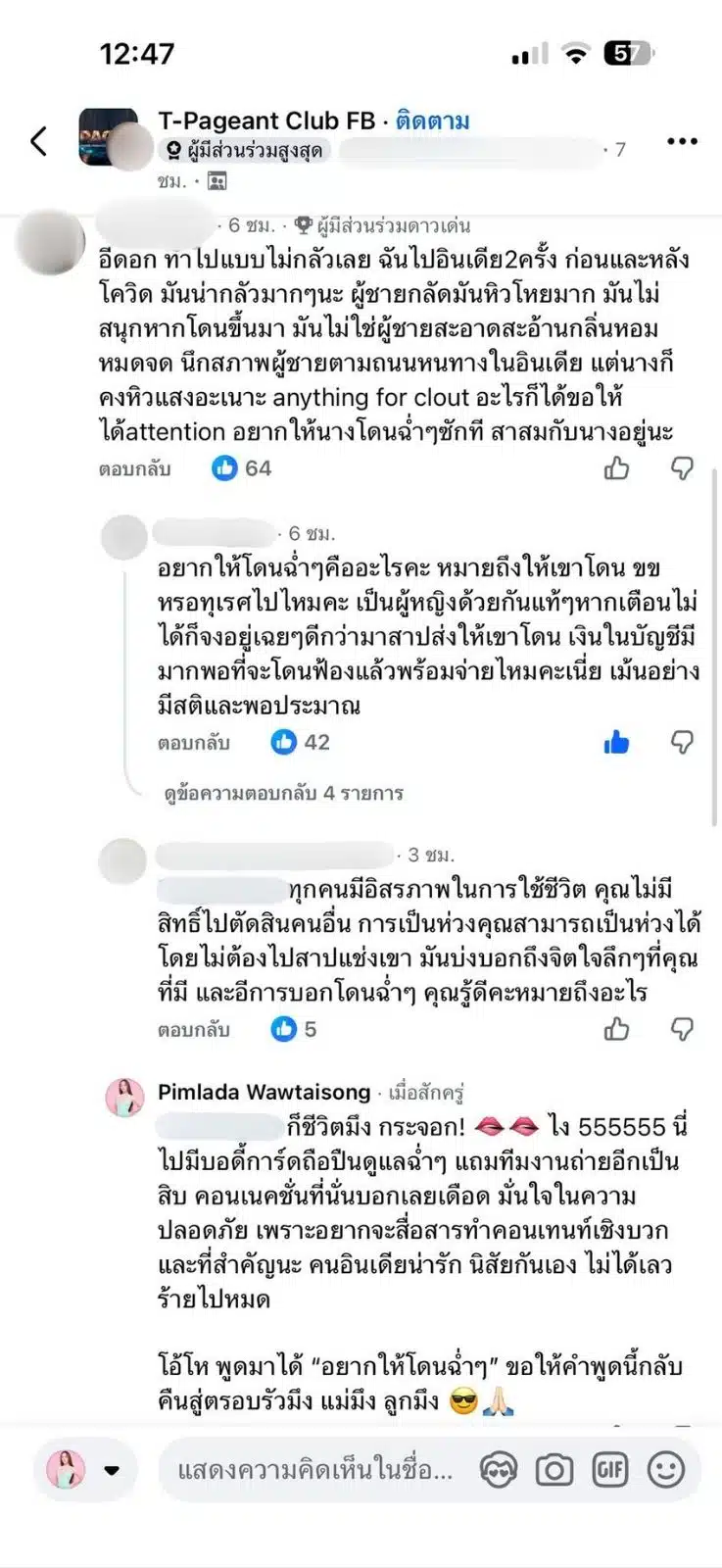Open Pimlada Wawtaisong's profile

264,1092
